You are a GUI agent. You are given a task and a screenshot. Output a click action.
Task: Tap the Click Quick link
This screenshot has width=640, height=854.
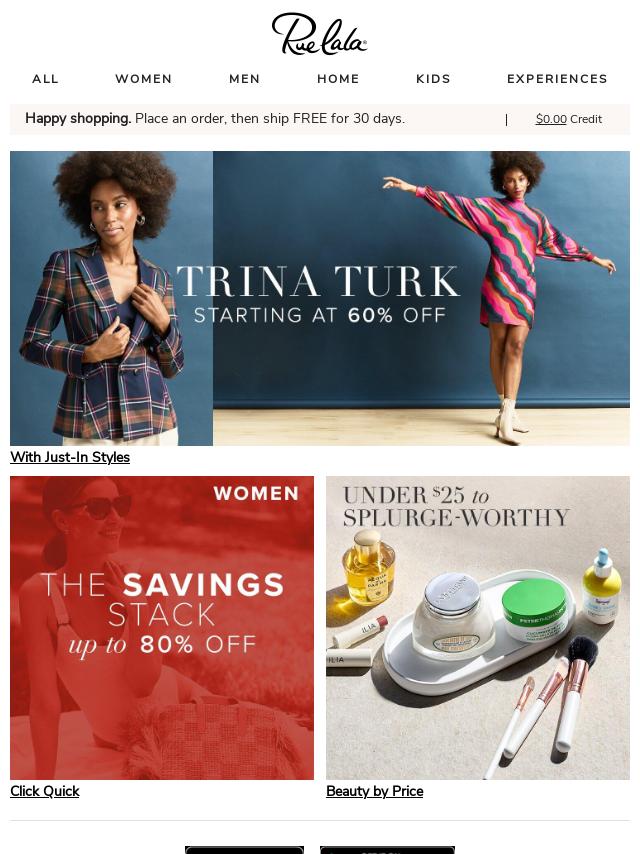45,791
